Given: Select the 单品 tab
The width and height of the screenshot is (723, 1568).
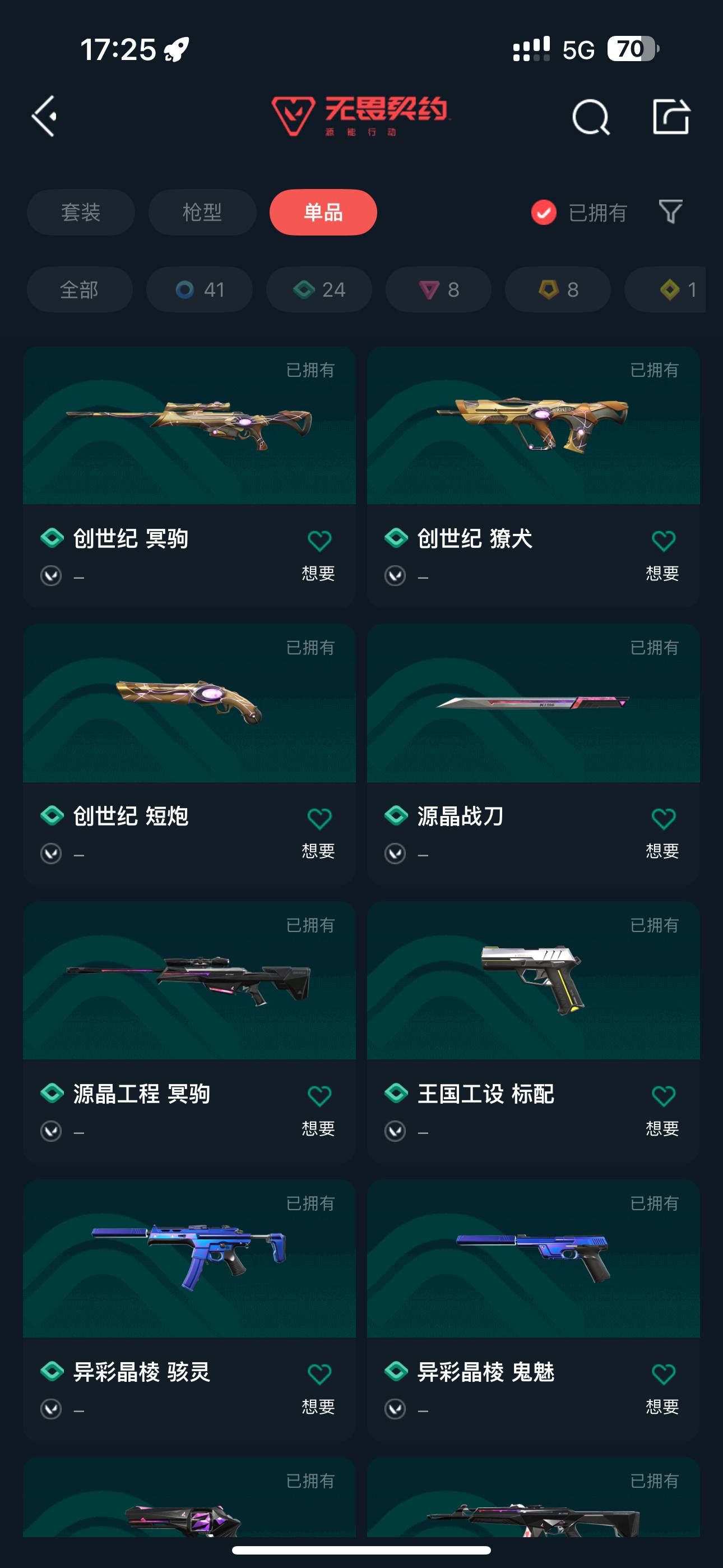Looking at the screenshot, I should click(x=323, y=213).
